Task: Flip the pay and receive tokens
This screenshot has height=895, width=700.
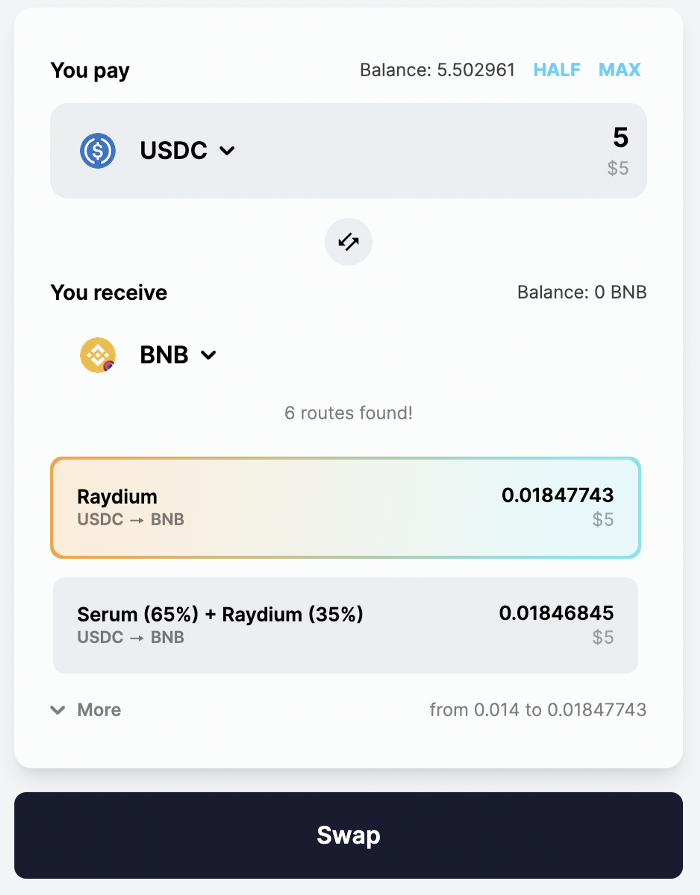Action: point(348,242)
